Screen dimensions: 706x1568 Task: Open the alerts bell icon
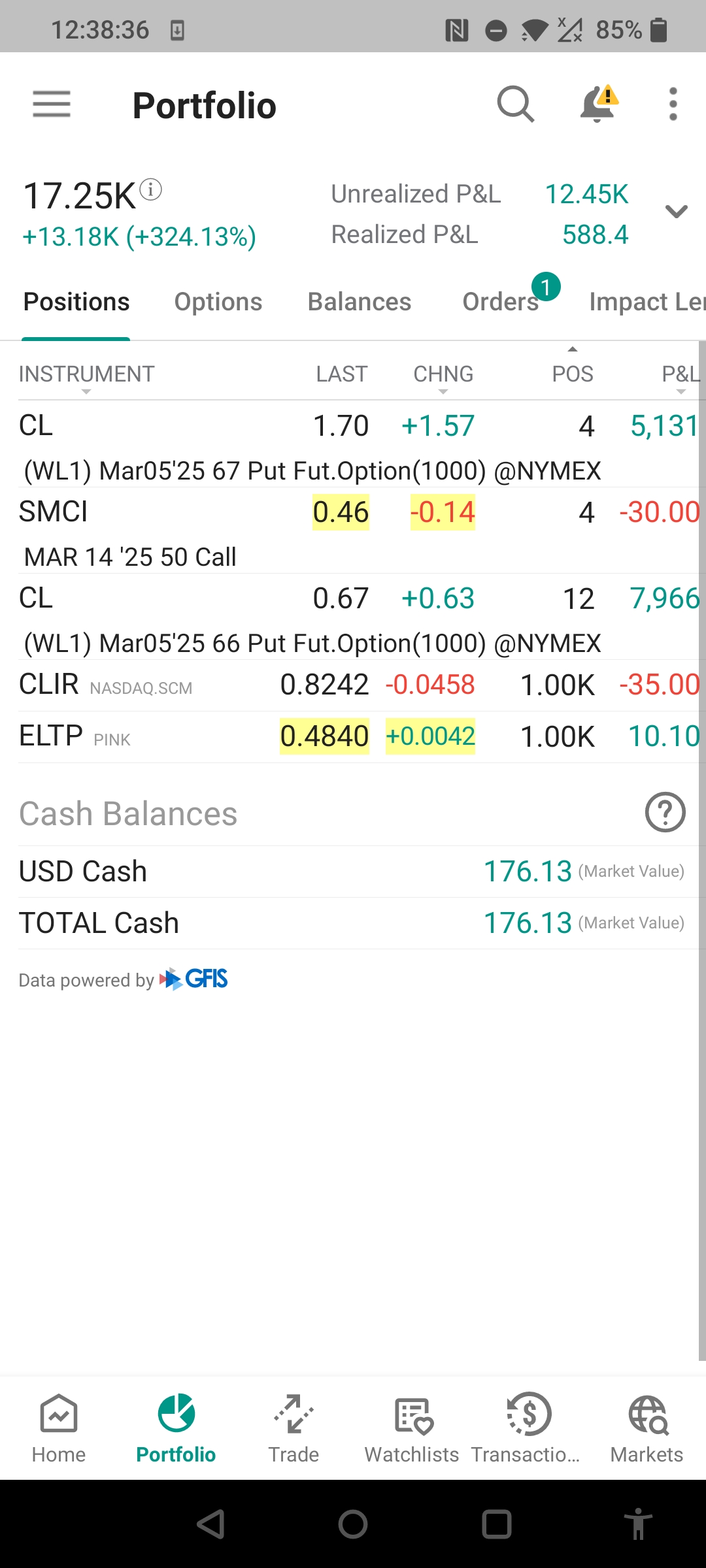(x=599, y=104)
